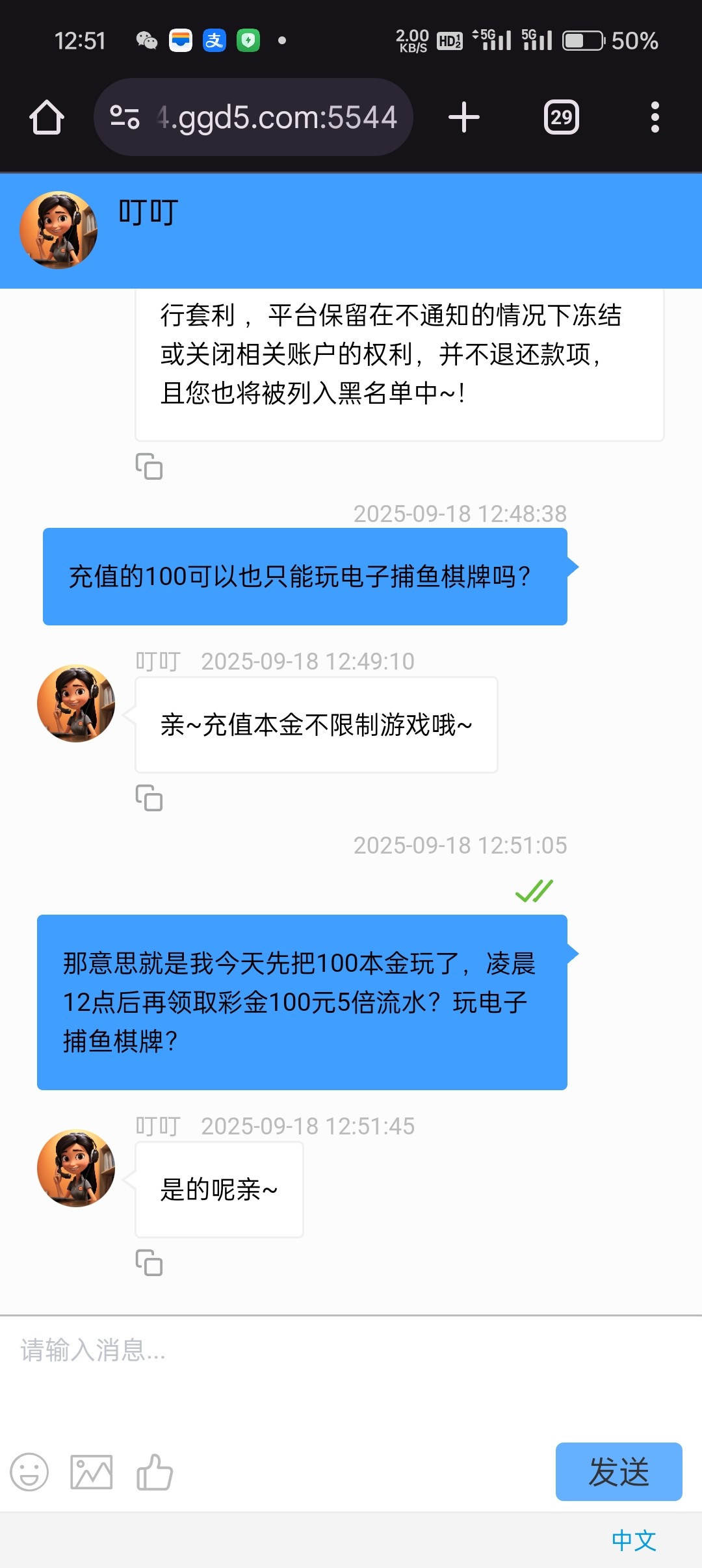The image size is (702, 1568).
Task: Change language via 中文 link
Action: (x=634, y=1540)
